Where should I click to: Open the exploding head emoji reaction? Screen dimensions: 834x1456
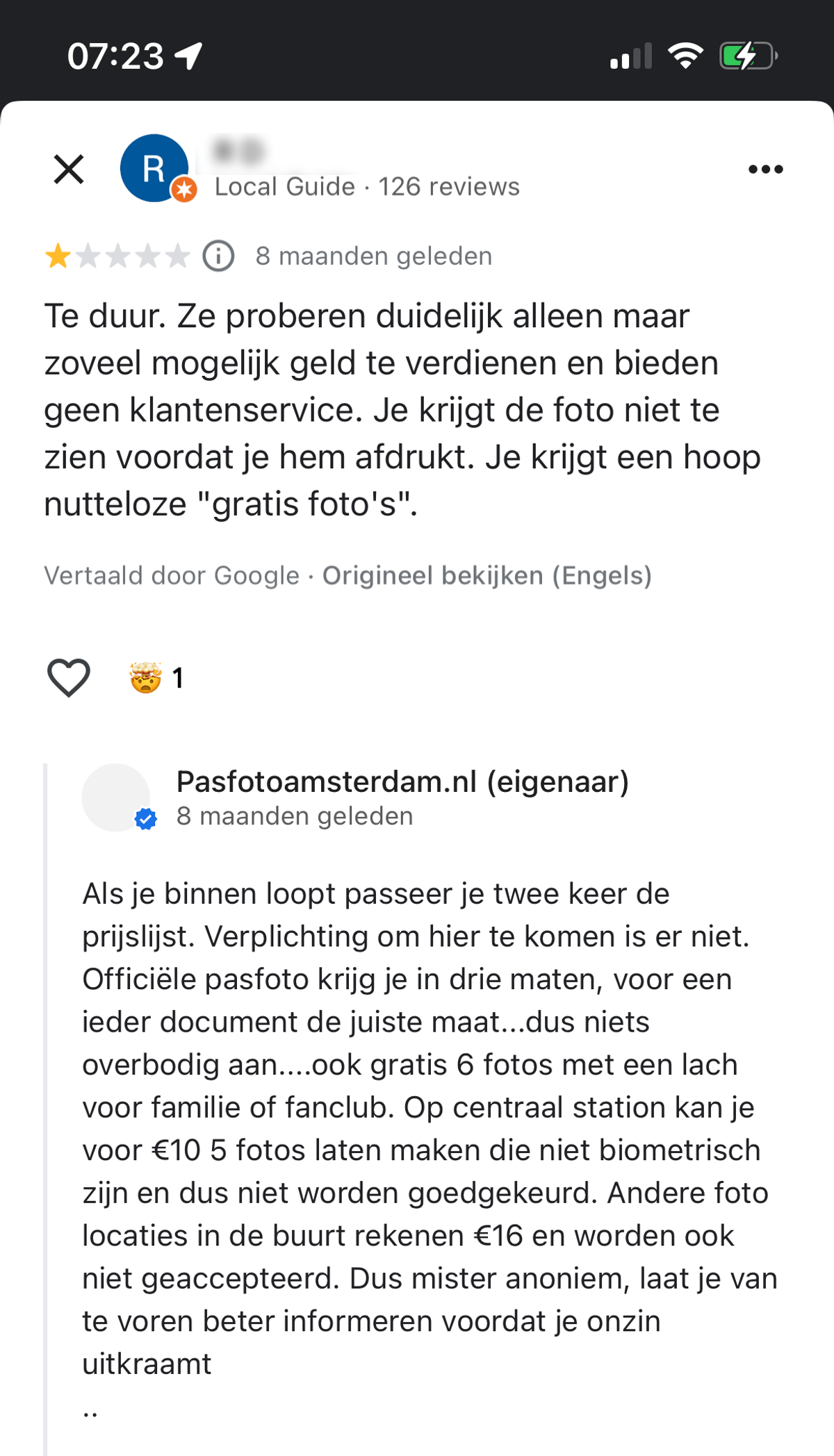coord(147,677)
